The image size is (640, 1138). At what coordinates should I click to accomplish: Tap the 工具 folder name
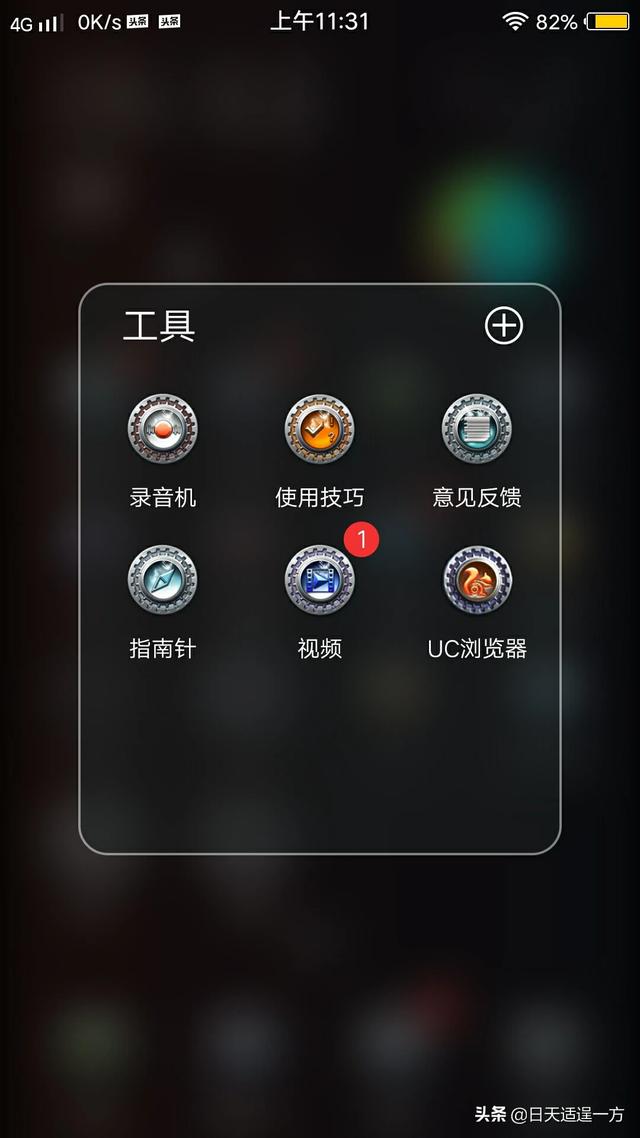click(x=159, y=326)
